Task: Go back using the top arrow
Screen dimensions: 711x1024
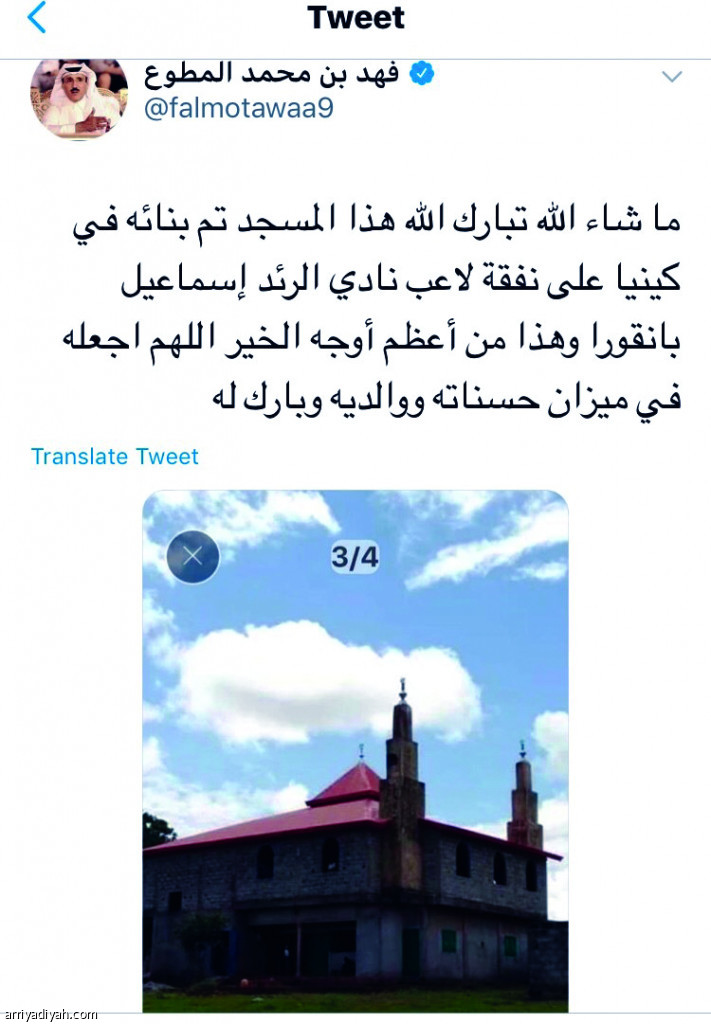Action: tap(37, 17)
